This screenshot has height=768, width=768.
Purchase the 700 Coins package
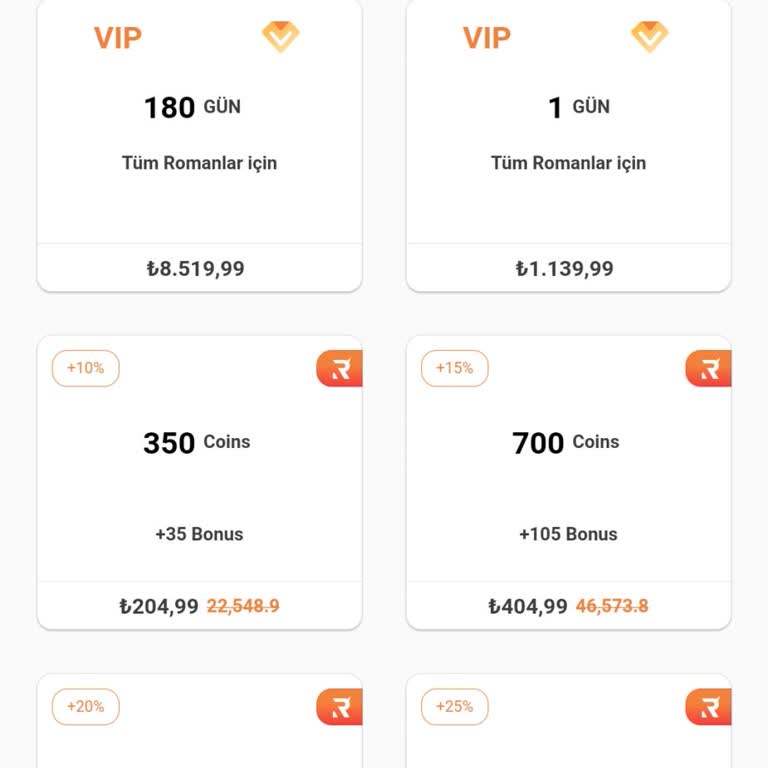click(x=568, y=483)
